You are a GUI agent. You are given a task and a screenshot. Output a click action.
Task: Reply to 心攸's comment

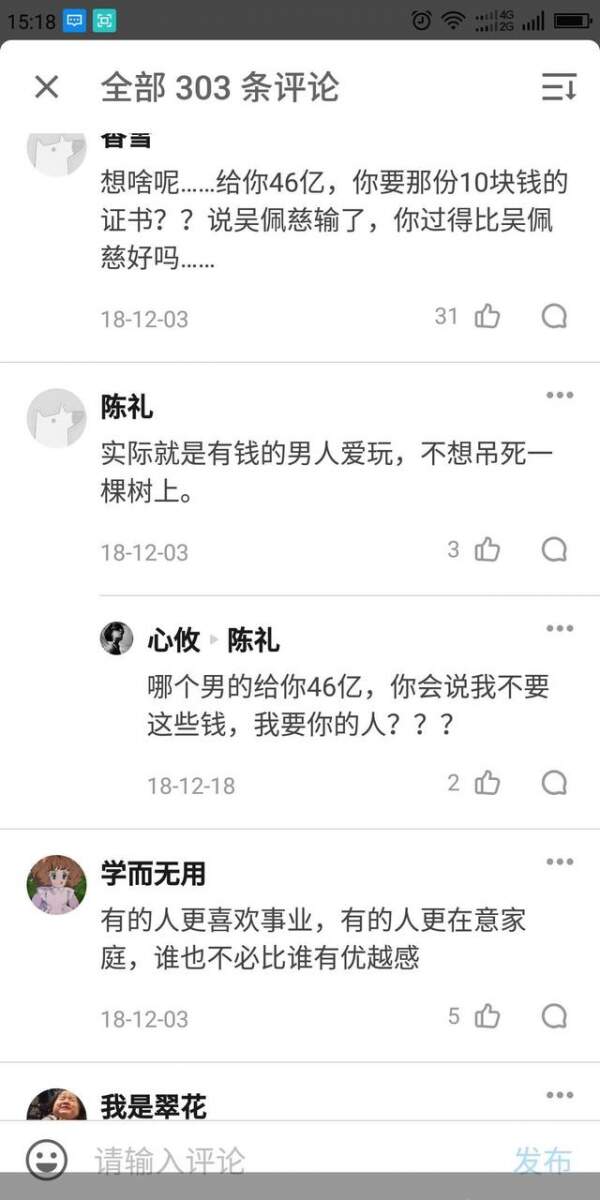pos(554,783)
